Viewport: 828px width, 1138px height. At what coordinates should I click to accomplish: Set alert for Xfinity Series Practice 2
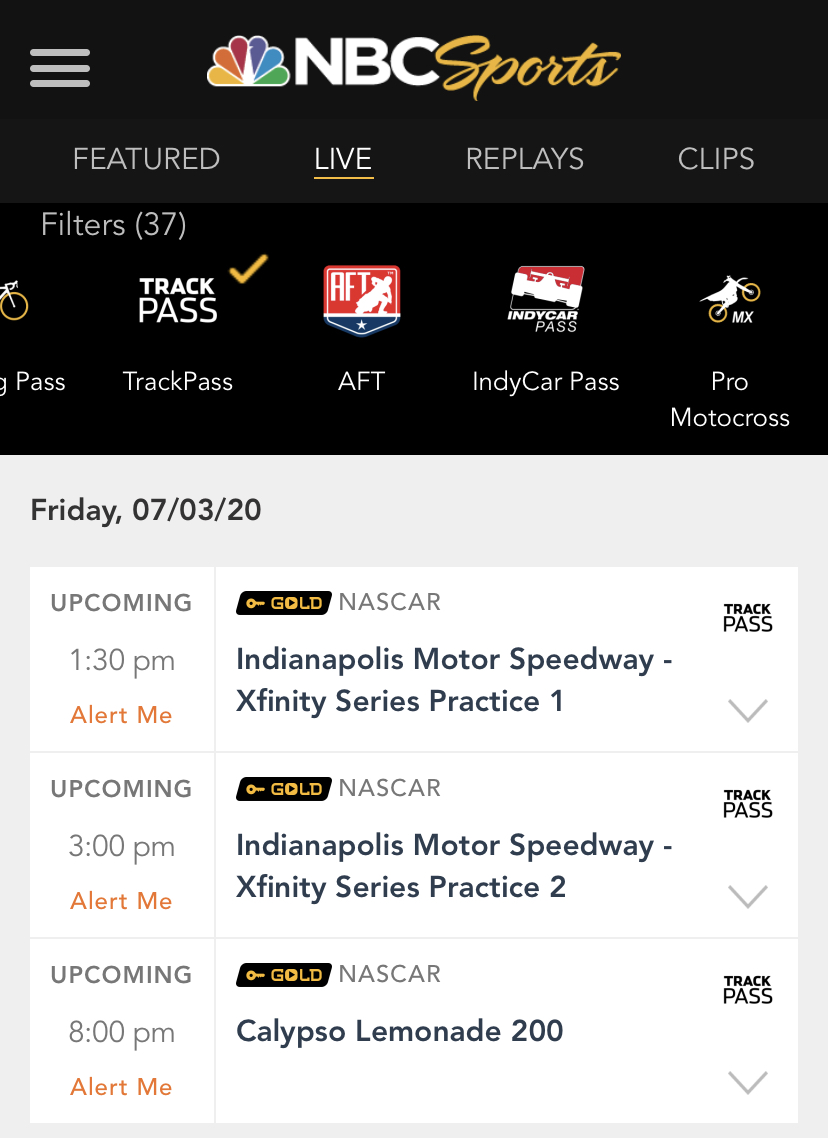[x=121, y=901]
